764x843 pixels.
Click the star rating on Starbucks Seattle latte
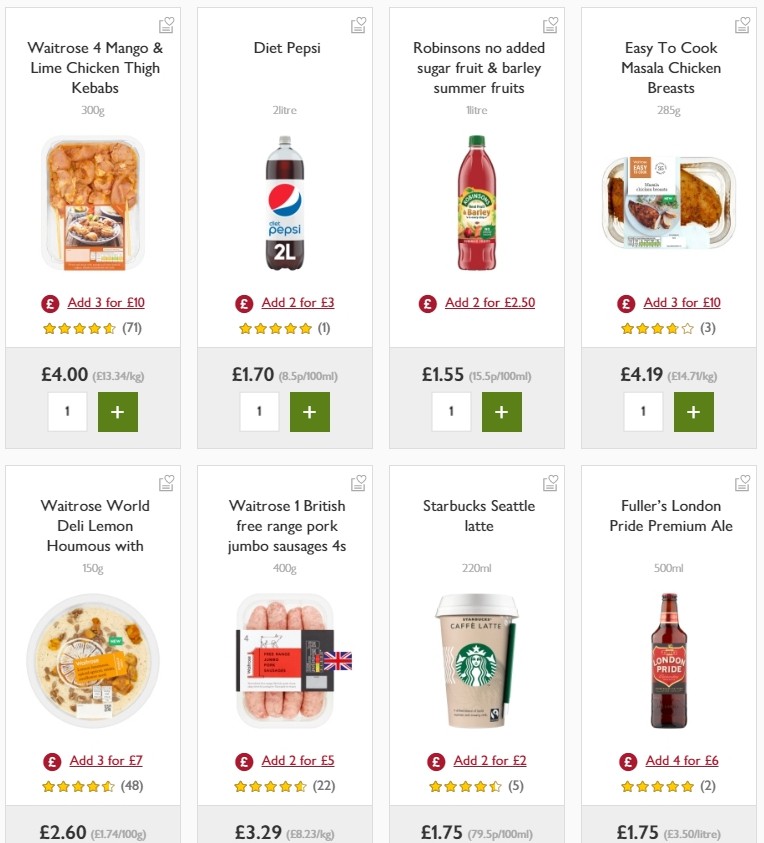click(x=468, y=786)
